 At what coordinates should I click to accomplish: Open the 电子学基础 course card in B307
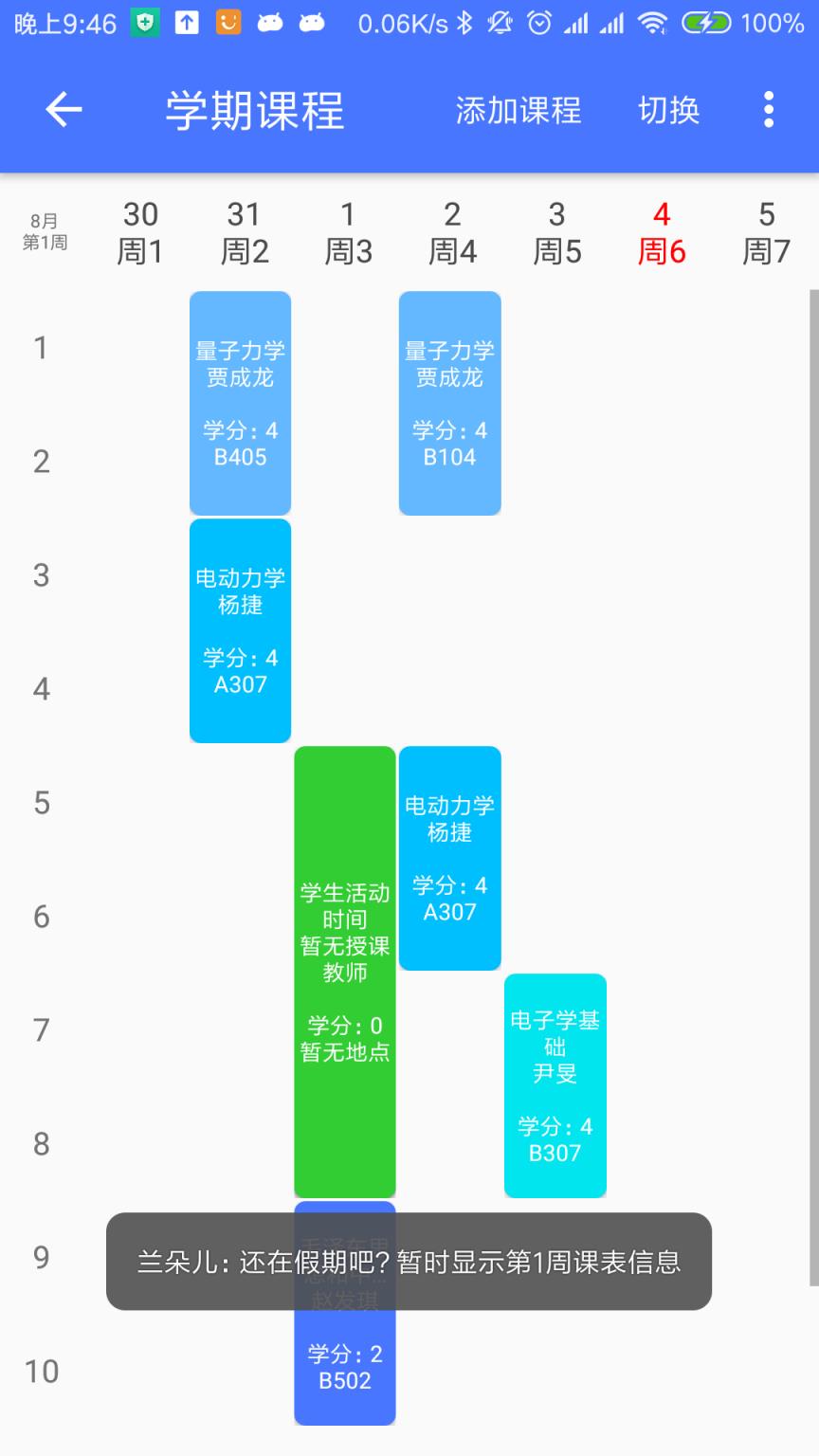coord(555,1085)
